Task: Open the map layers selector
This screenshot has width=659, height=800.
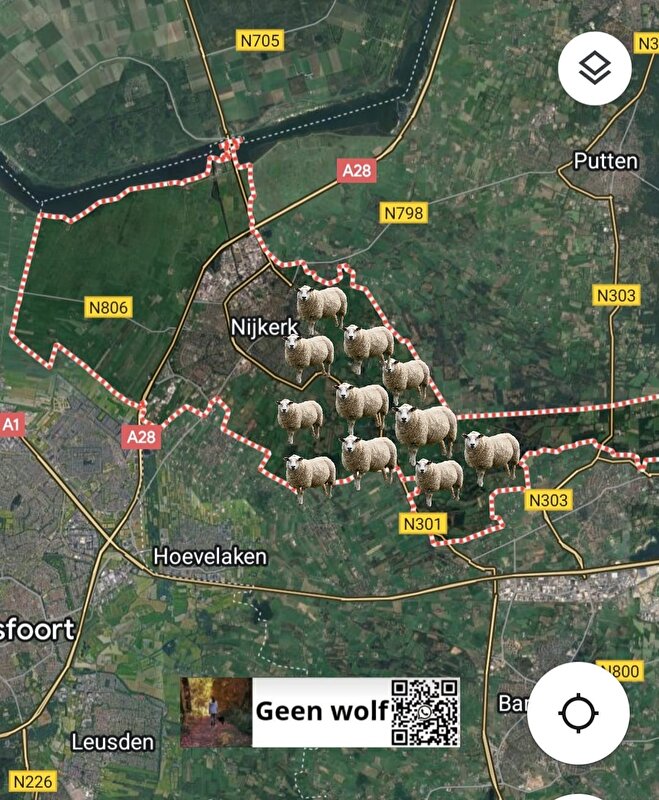Action: click(595, 69)
